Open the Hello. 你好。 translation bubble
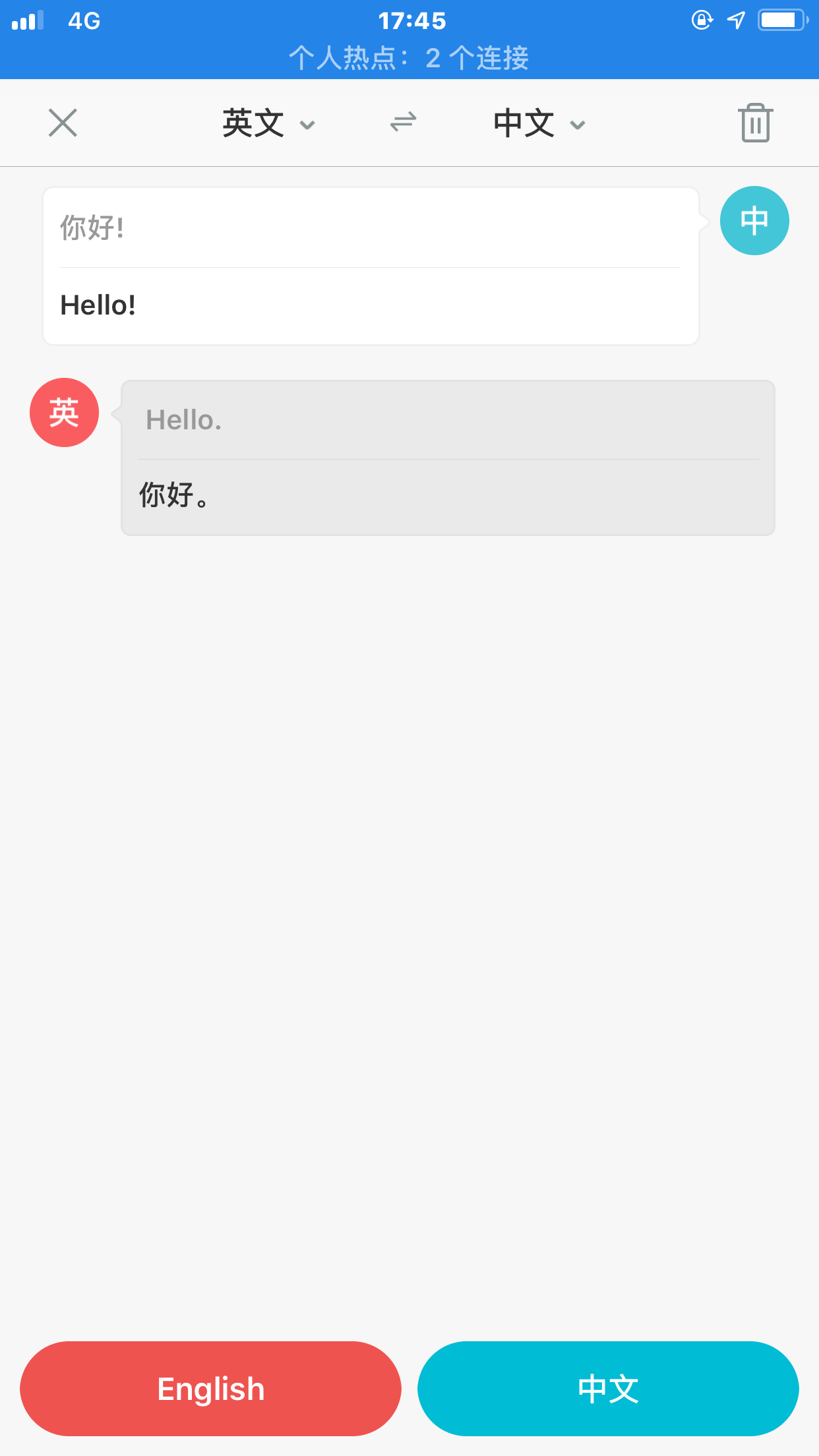The image size is (819, 1456). click(x=448, y=458)
